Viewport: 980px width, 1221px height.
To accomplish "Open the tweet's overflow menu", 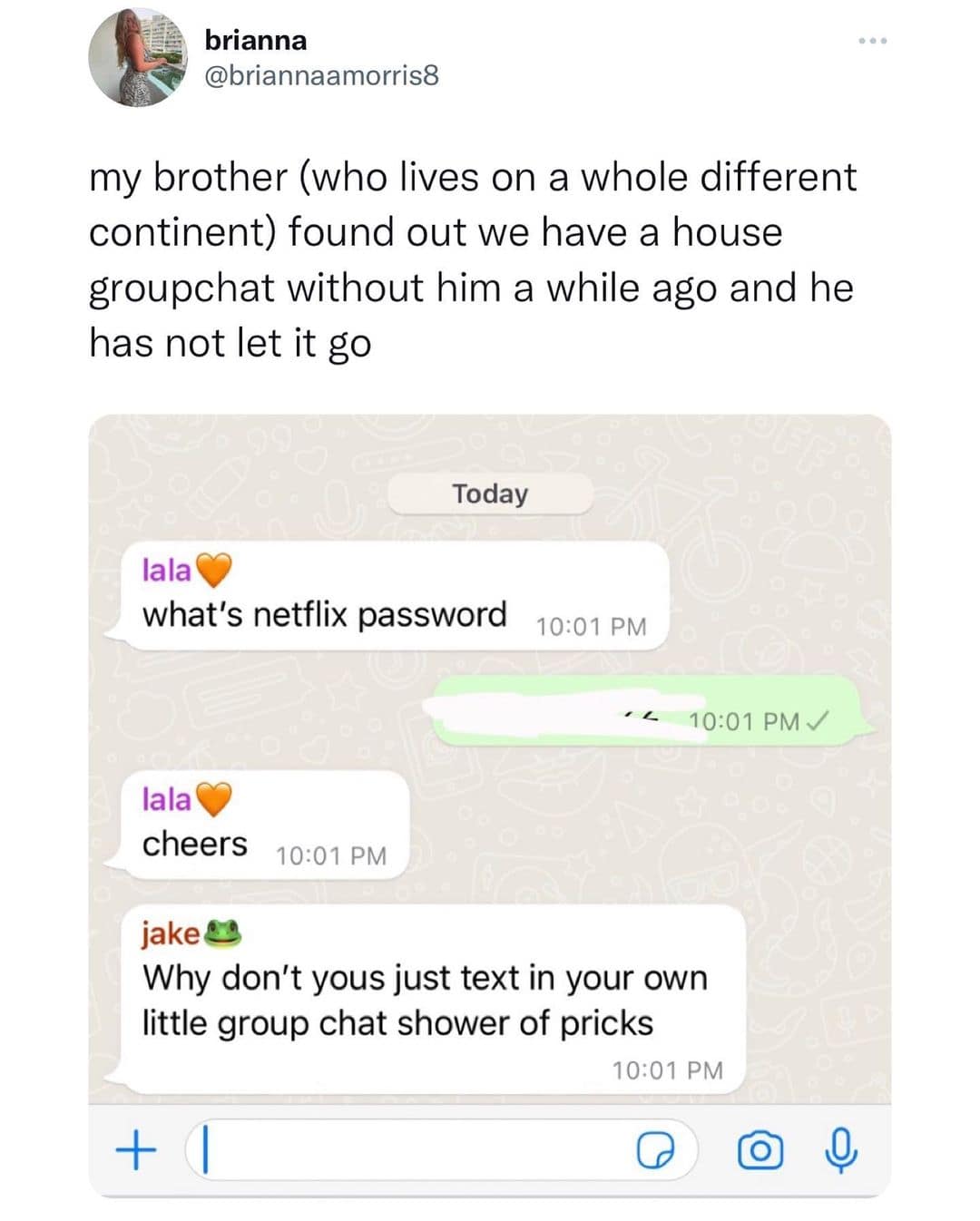I will tap(872, 41).
